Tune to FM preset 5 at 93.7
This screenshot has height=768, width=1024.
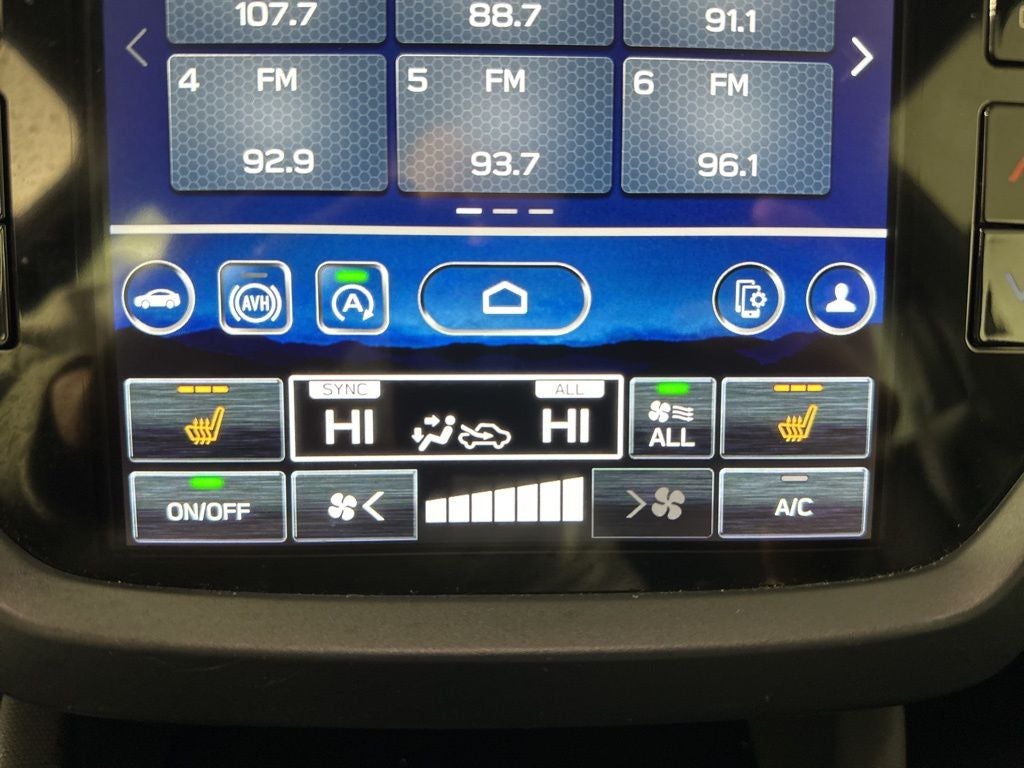coord(505,123)
